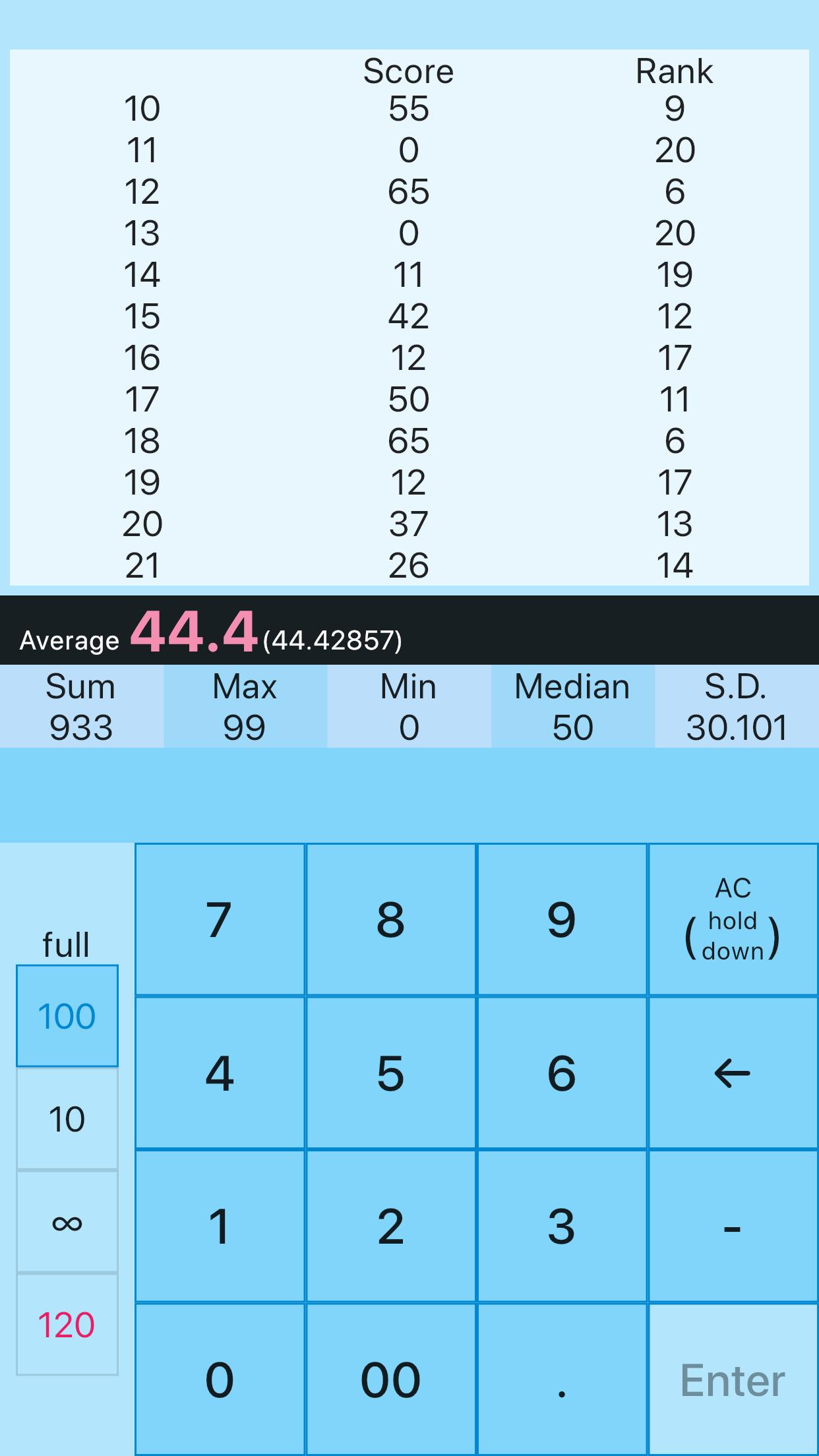Tap the 0 key

click(220, 1380)
